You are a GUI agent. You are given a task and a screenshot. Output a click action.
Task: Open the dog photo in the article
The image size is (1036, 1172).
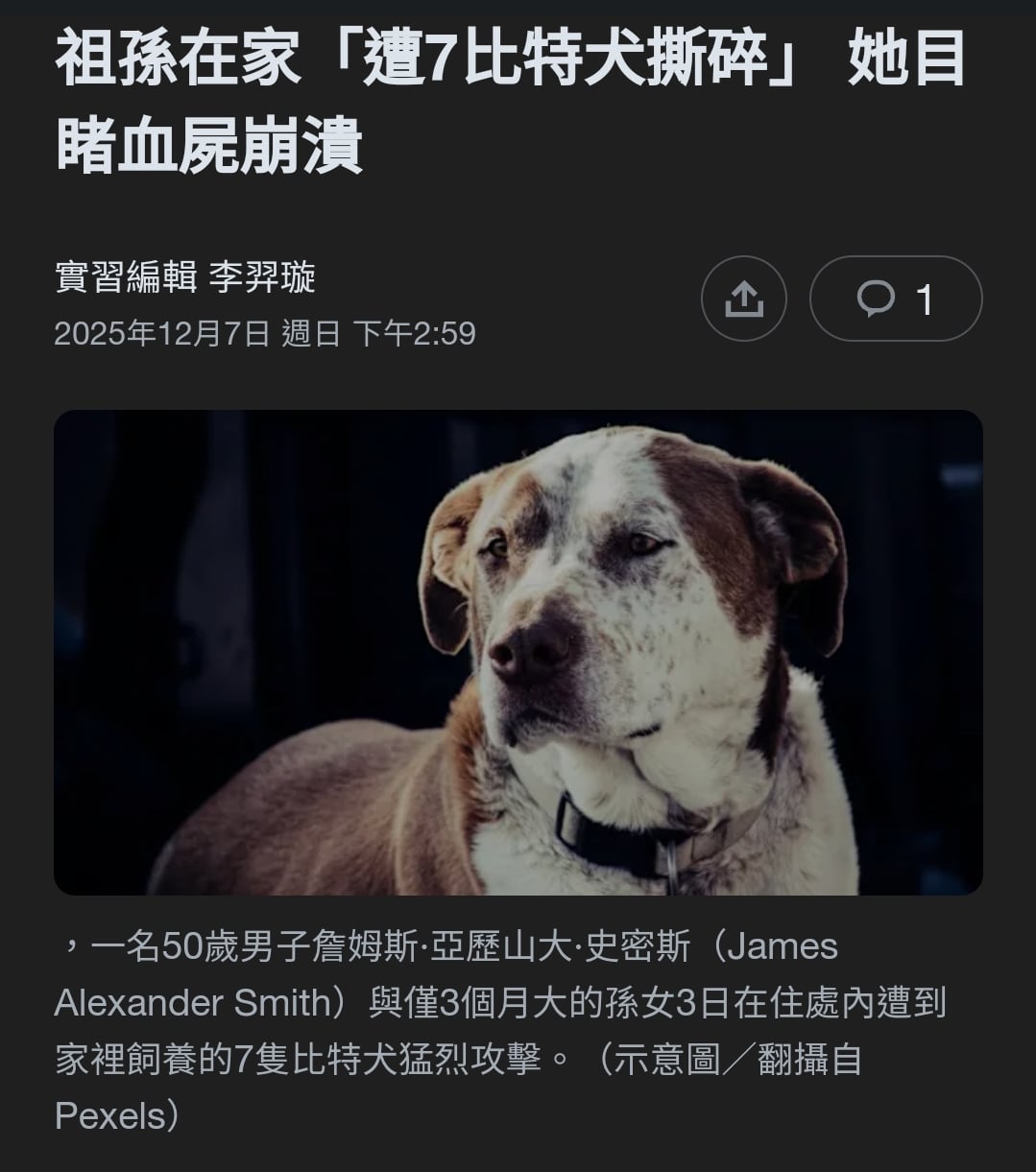[518, 652]
